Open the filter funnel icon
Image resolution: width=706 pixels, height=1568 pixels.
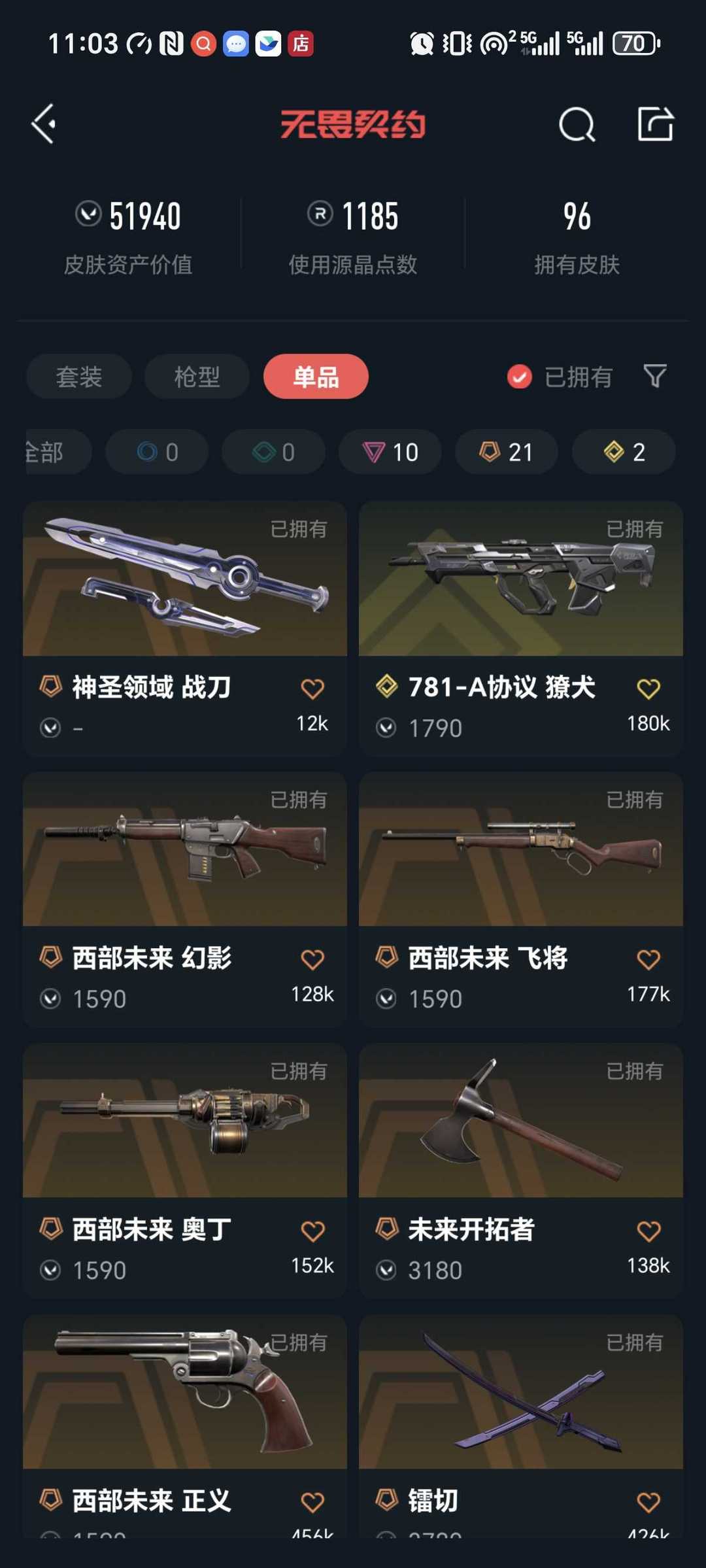pyautogui.click(x=655, y=376)
